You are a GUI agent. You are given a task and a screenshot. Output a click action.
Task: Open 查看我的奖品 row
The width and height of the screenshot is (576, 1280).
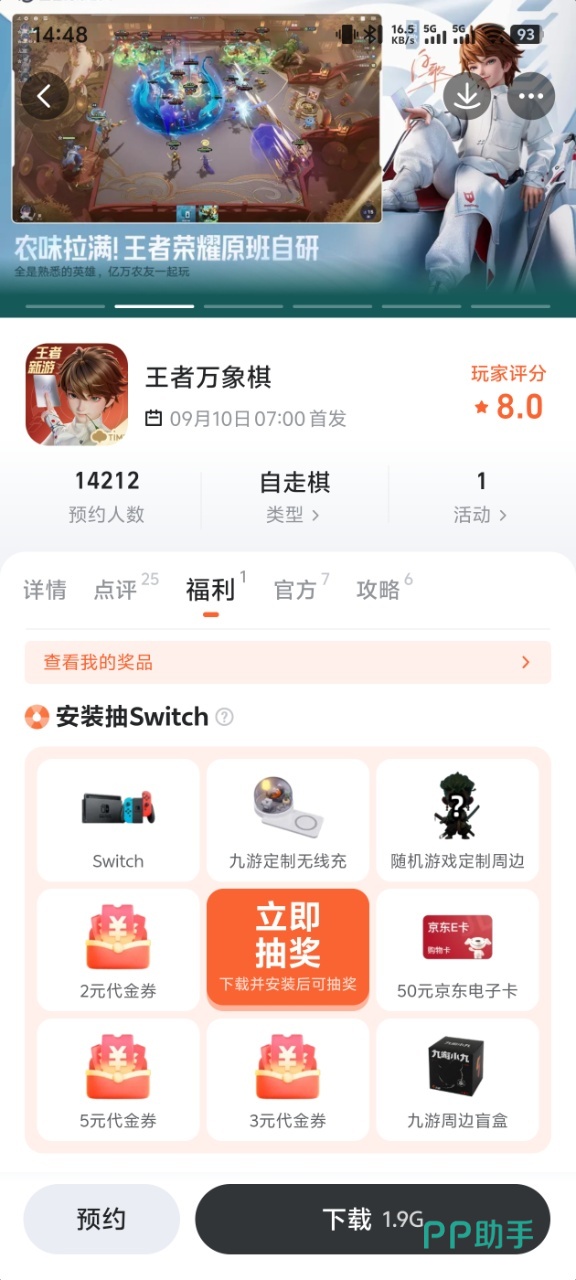288,662
